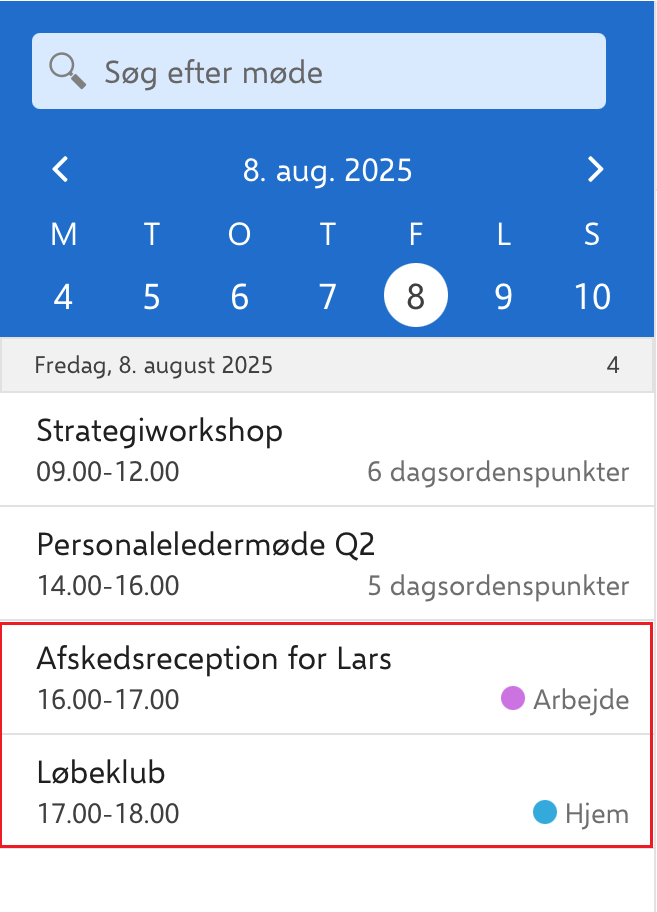Open Personaleledermøde Q2 meeting
Image resolution: width=657 pixels, height=912 pixels.
pos(328,564)
